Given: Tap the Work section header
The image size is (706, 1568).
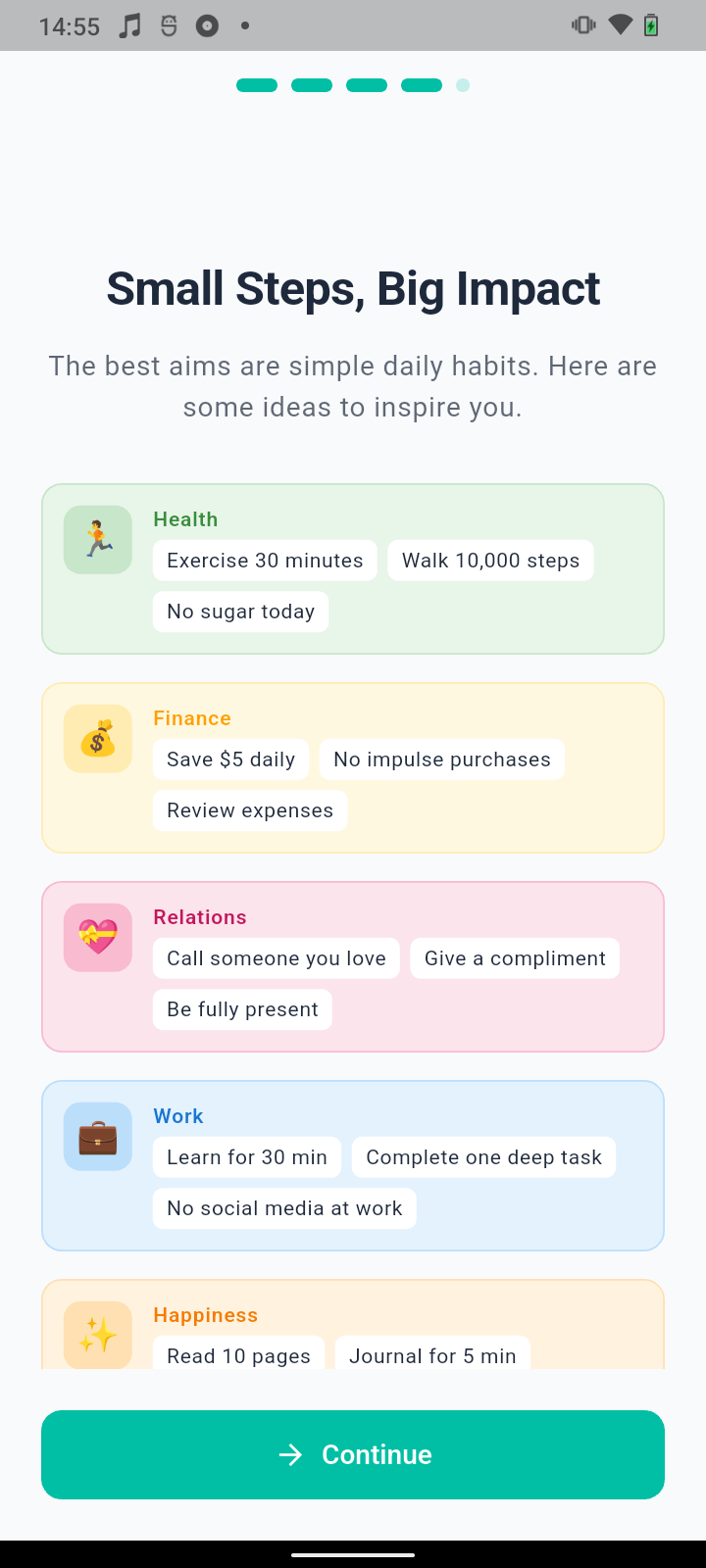Looking at the screenshot, I should pyautogui.click(x=177, y=1115).
